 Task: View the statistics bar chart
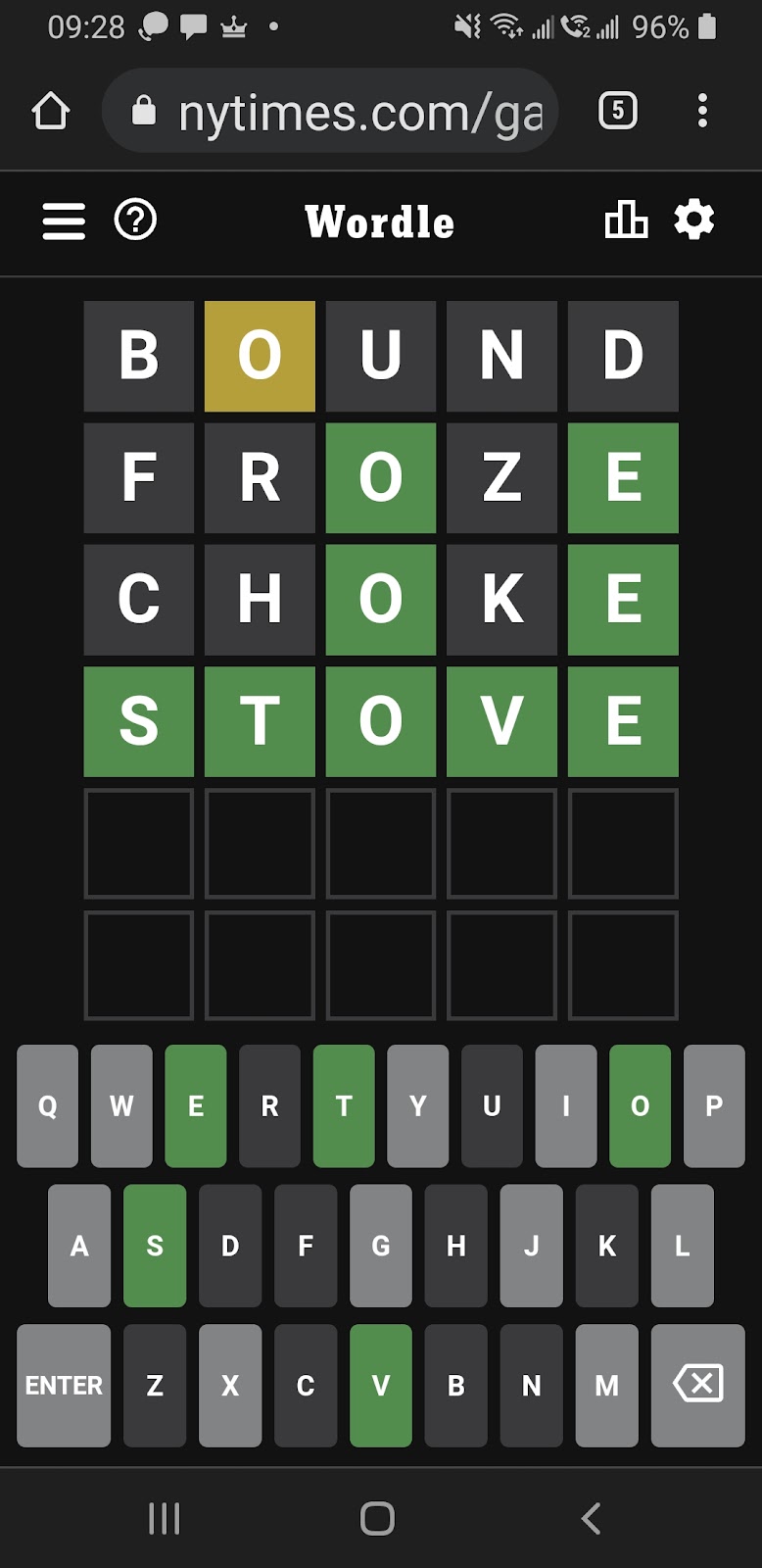(626, 220)
